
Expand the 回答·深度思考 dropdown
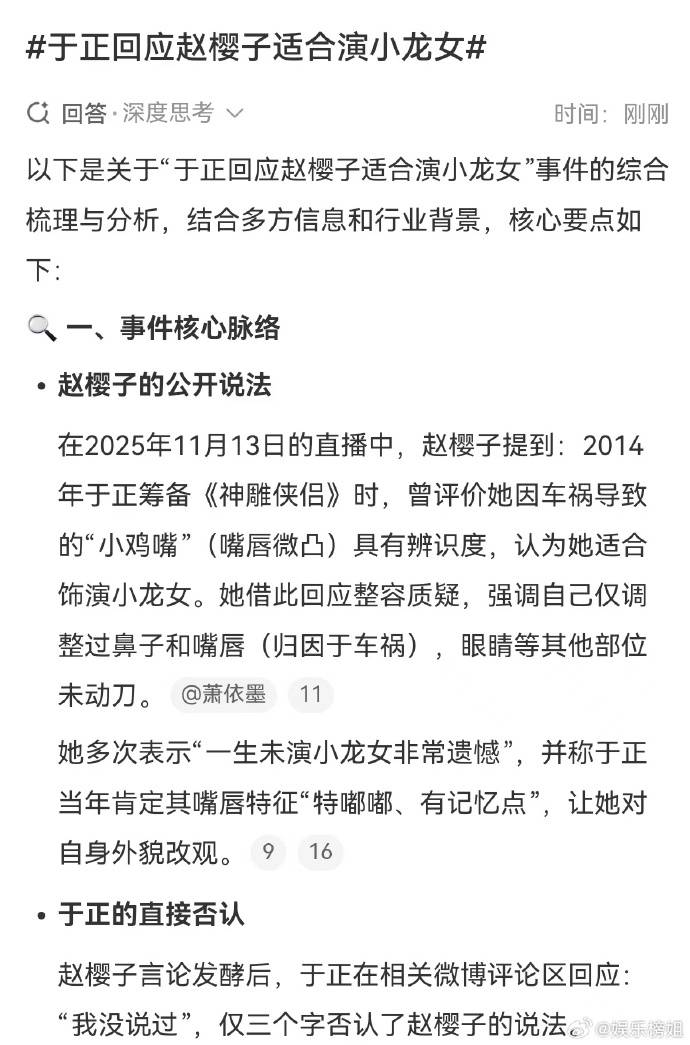(x=235, y=114)
